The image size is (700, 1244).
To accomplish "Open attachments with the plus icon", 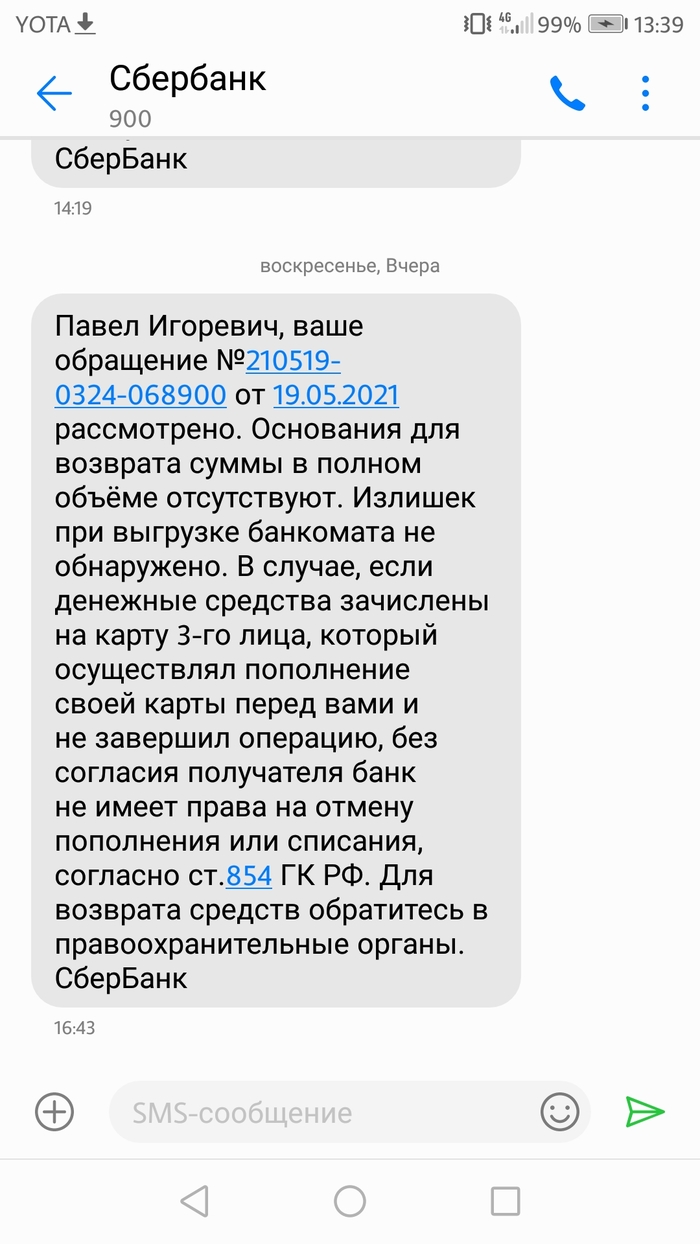I will click(x=55, y=1111).
